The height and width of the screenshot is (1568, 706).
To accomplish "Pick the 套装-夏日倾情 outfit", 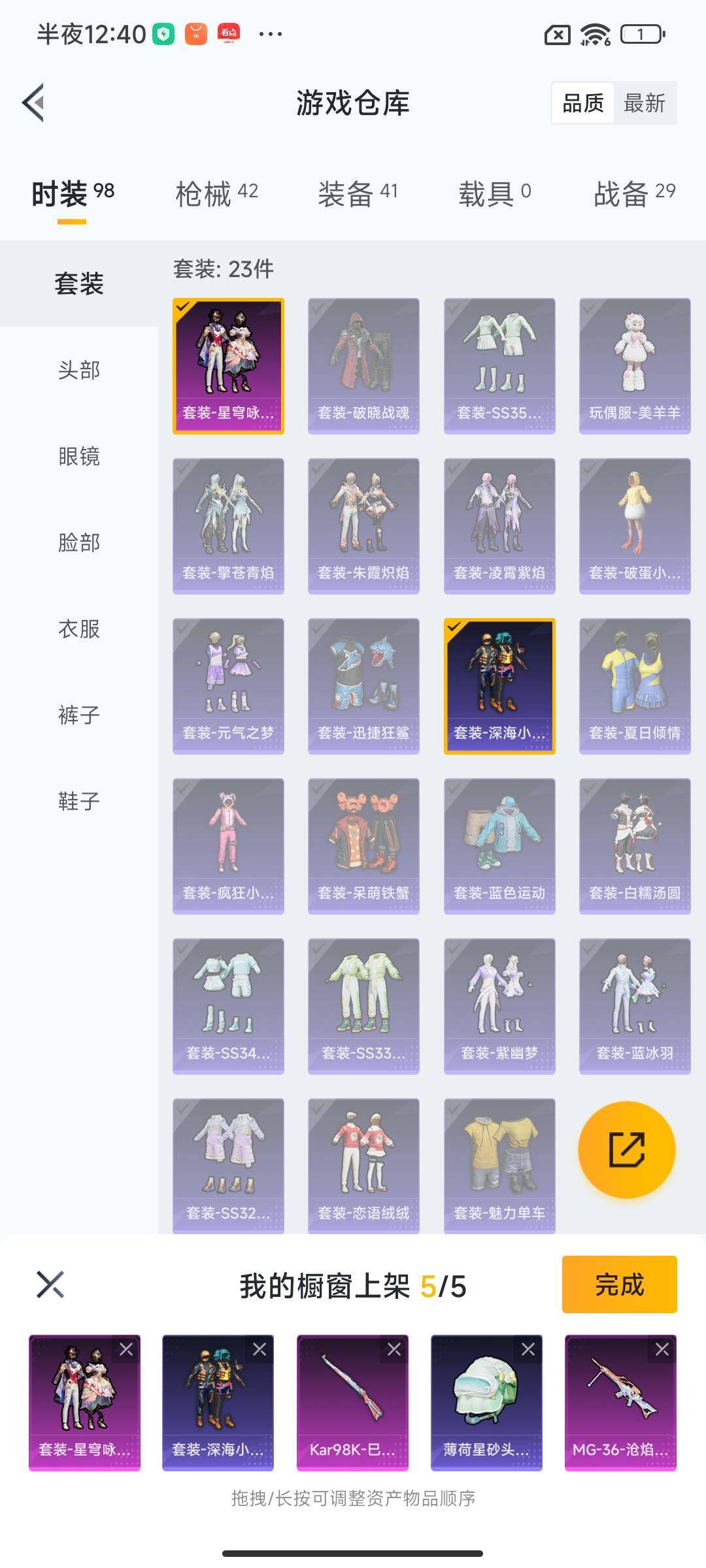I will tap(634, 686).
